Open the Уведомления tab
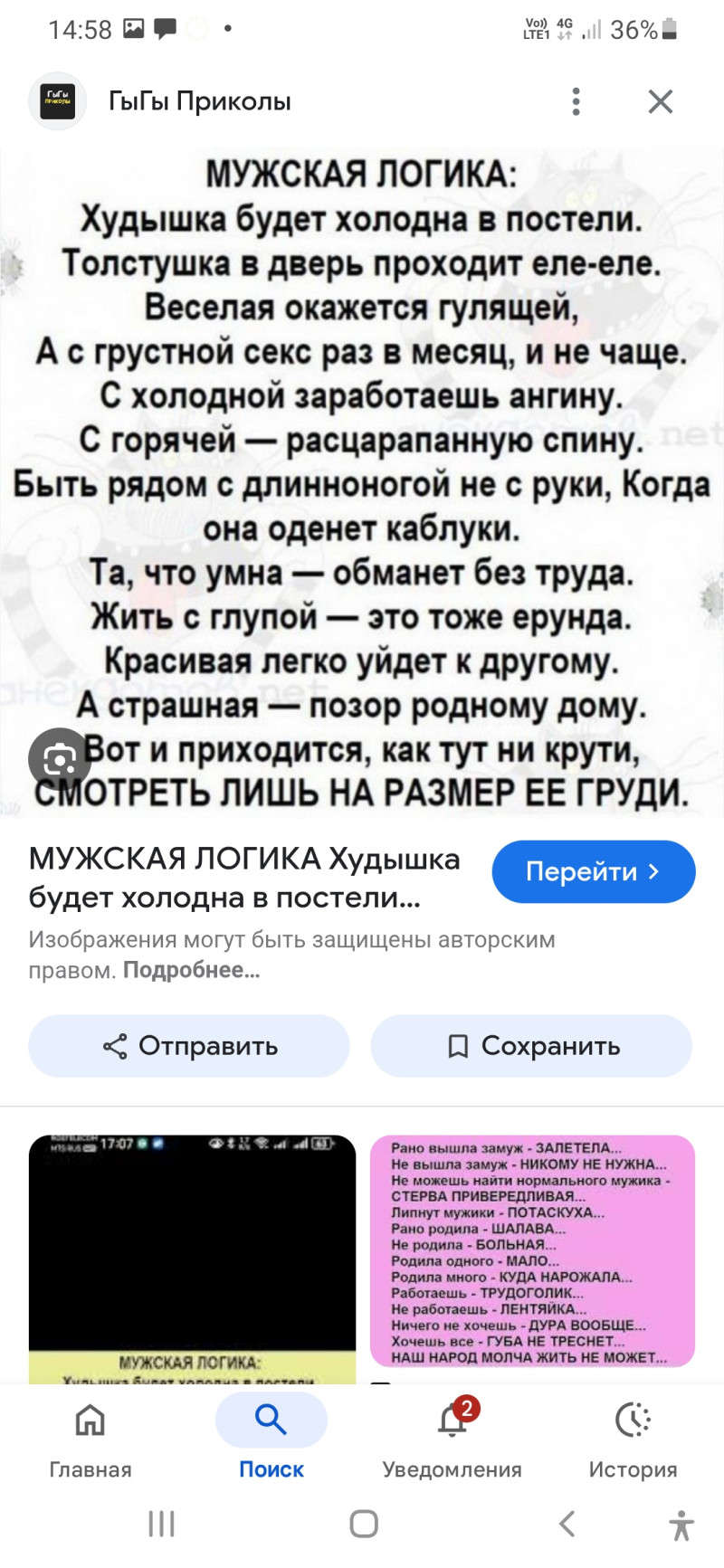Image resolution: width=724 pixels, height=1568 pixels. 452,1439
